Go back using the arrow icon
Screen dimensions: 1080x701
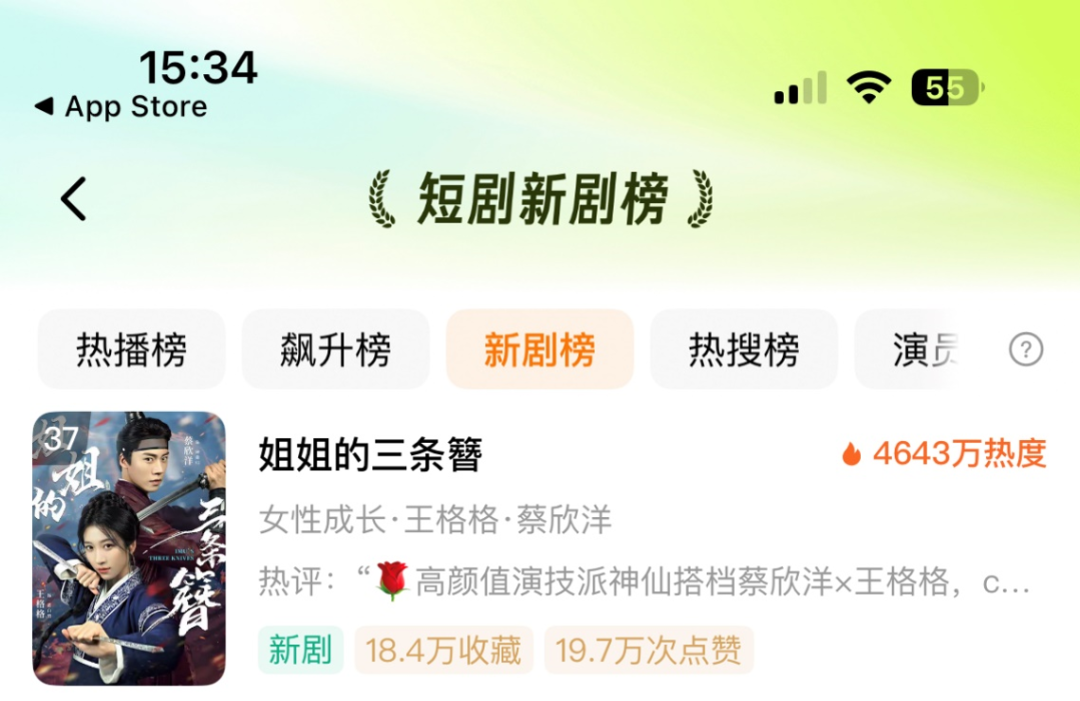point(74,198)
